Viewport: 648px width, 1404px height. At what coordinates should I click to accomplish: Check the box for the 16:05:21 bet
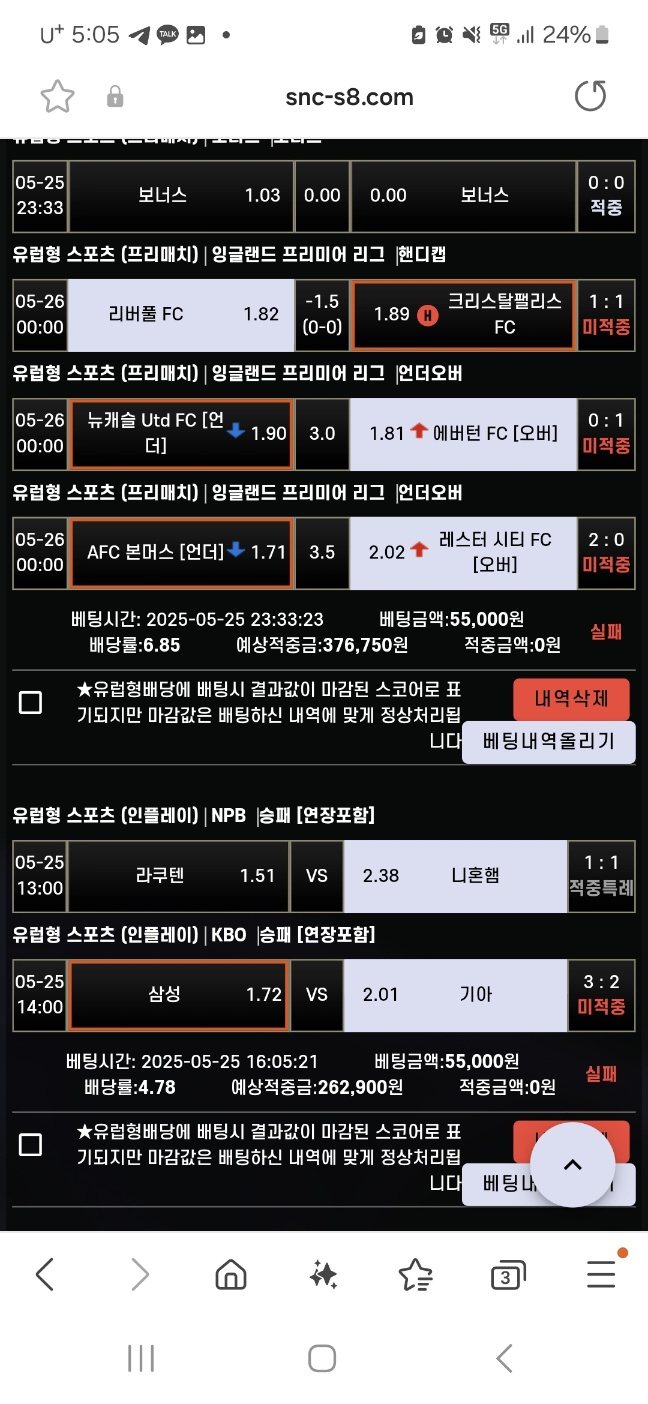pyautogui.click(x=31, y=1145)
